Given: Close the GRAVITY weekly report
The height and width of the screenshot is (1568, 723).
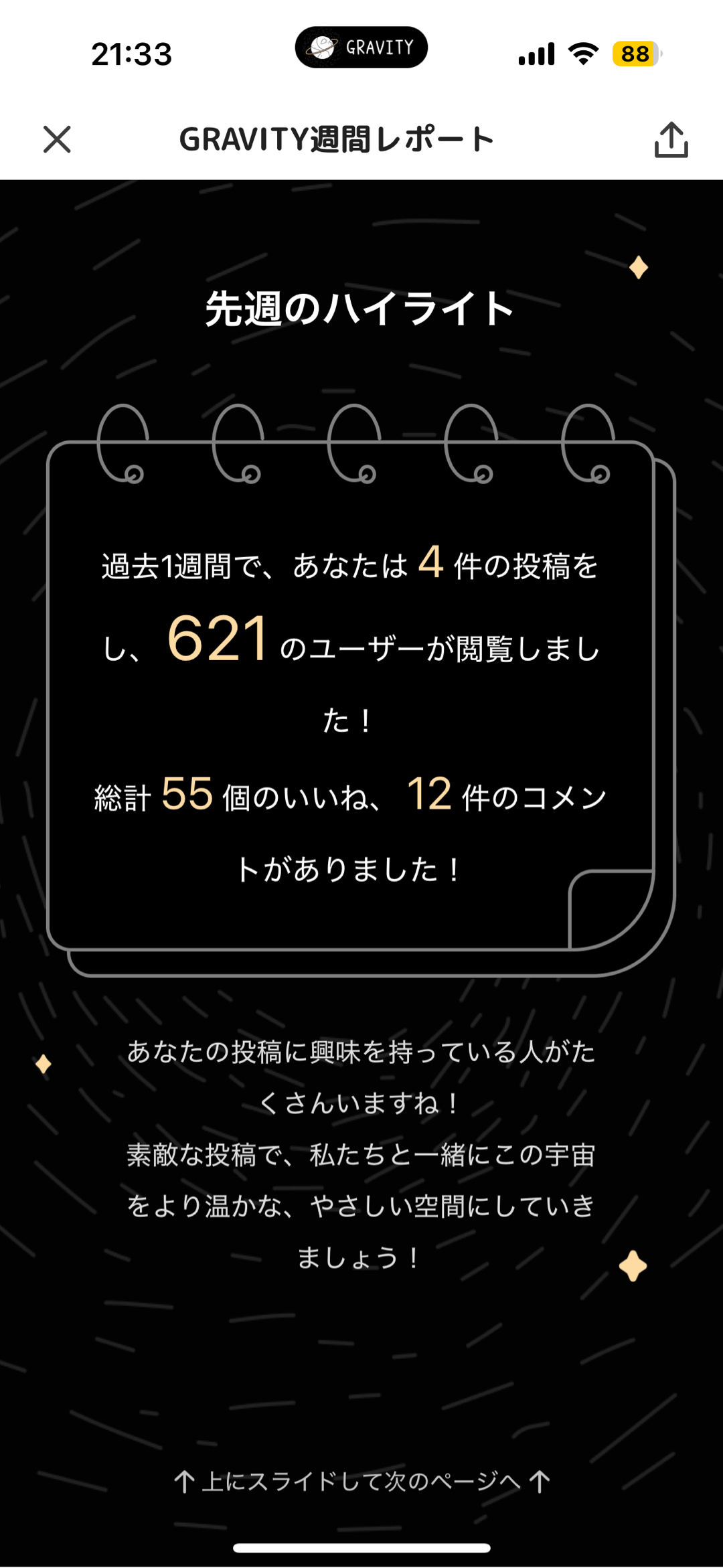Looking at the screenshot, I should pyautogui.click(x=57, y=139).
